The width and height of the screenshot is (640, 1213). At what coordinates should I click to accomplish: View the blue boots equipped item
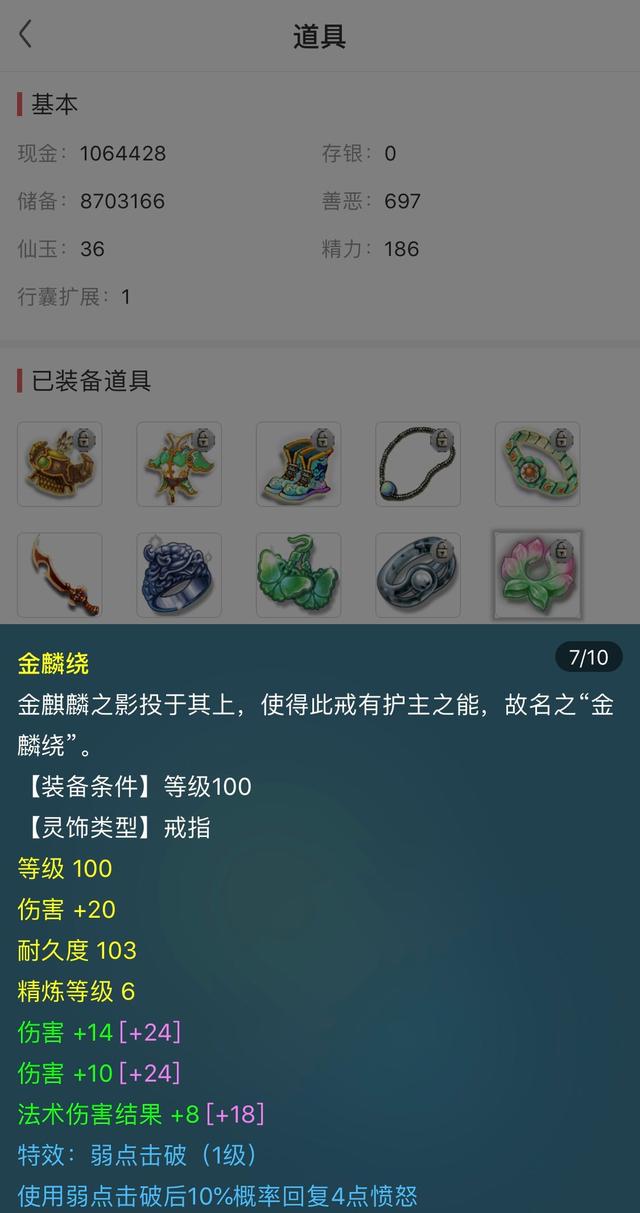(x=298, y=464)
